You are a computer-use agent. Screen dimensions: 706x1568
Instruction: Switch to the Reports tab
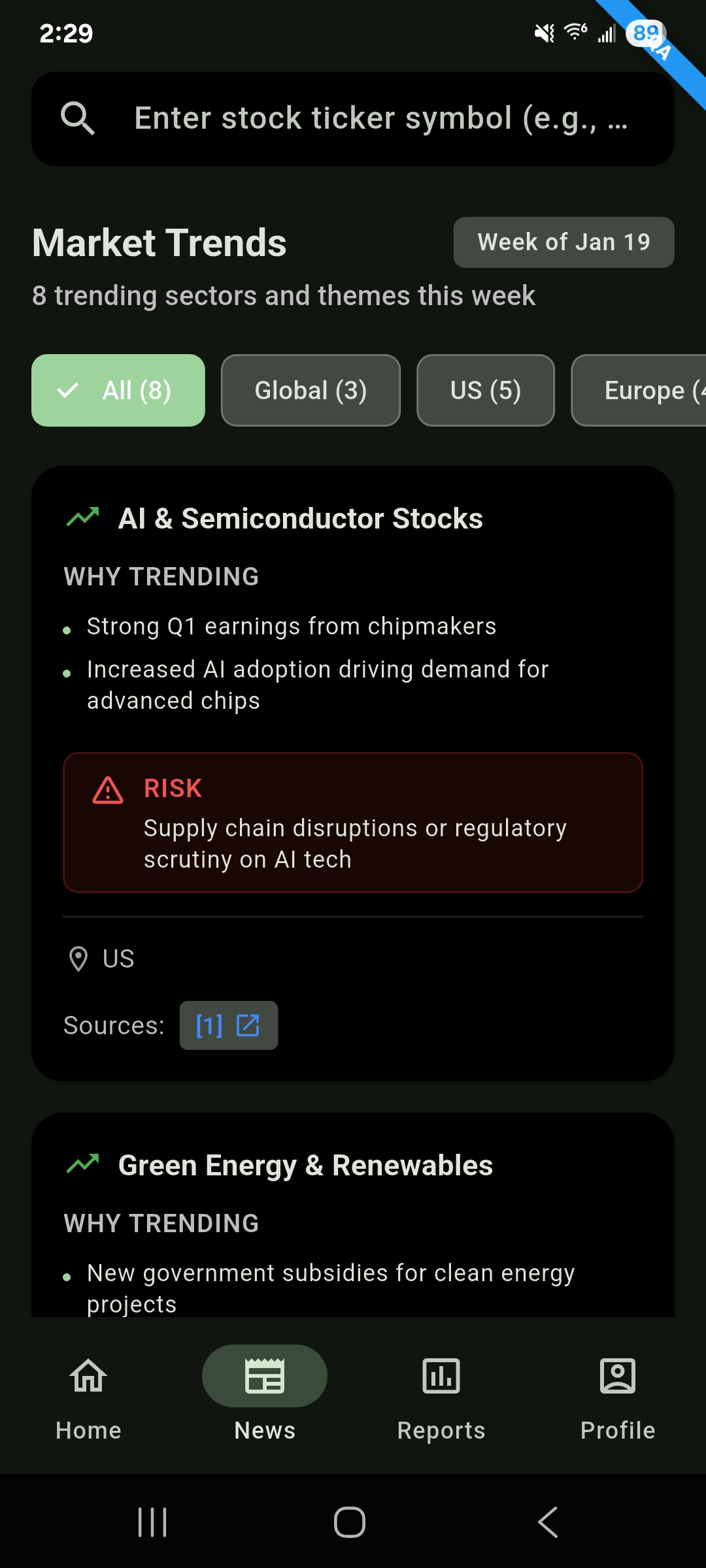441,1393
